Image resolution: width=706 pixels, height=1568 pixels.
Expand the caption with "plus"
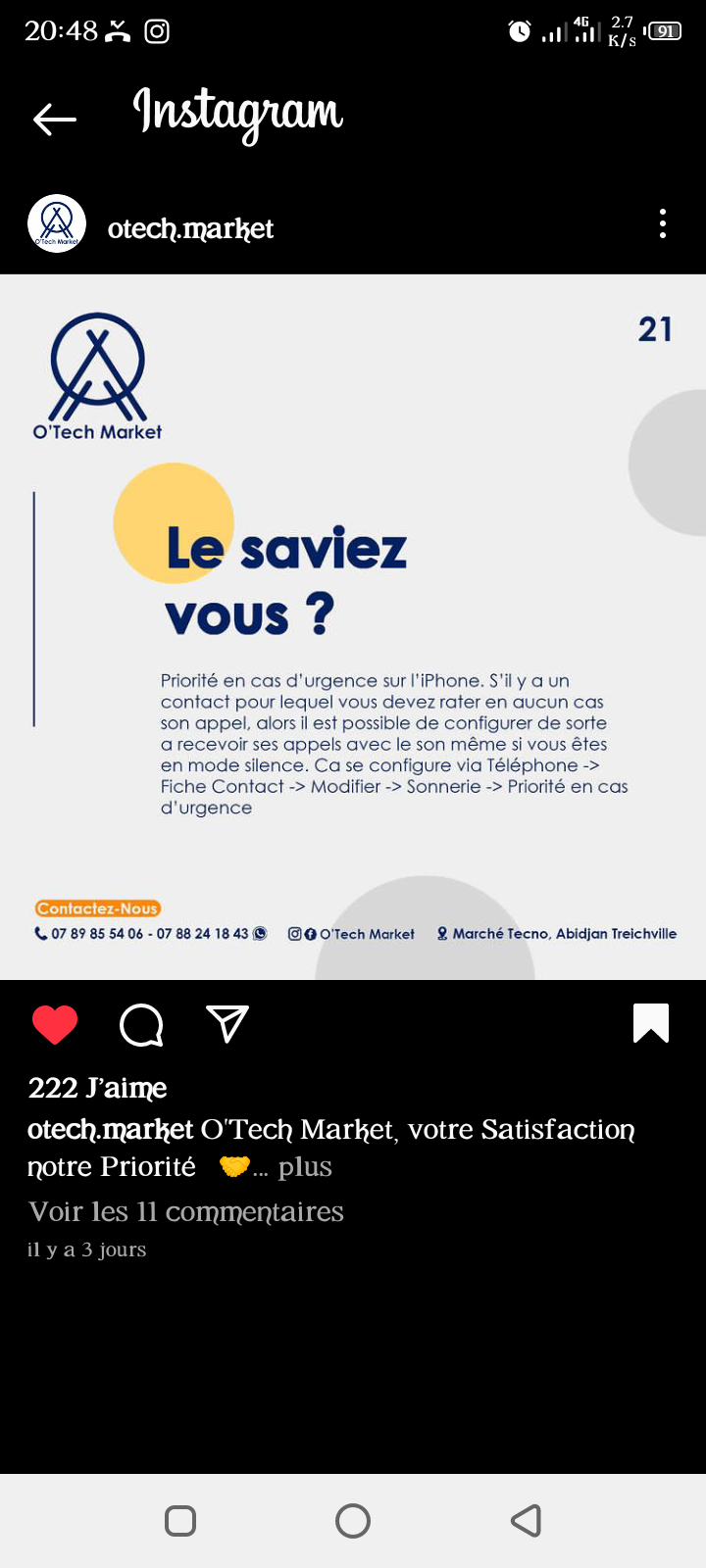point(305,1166)
